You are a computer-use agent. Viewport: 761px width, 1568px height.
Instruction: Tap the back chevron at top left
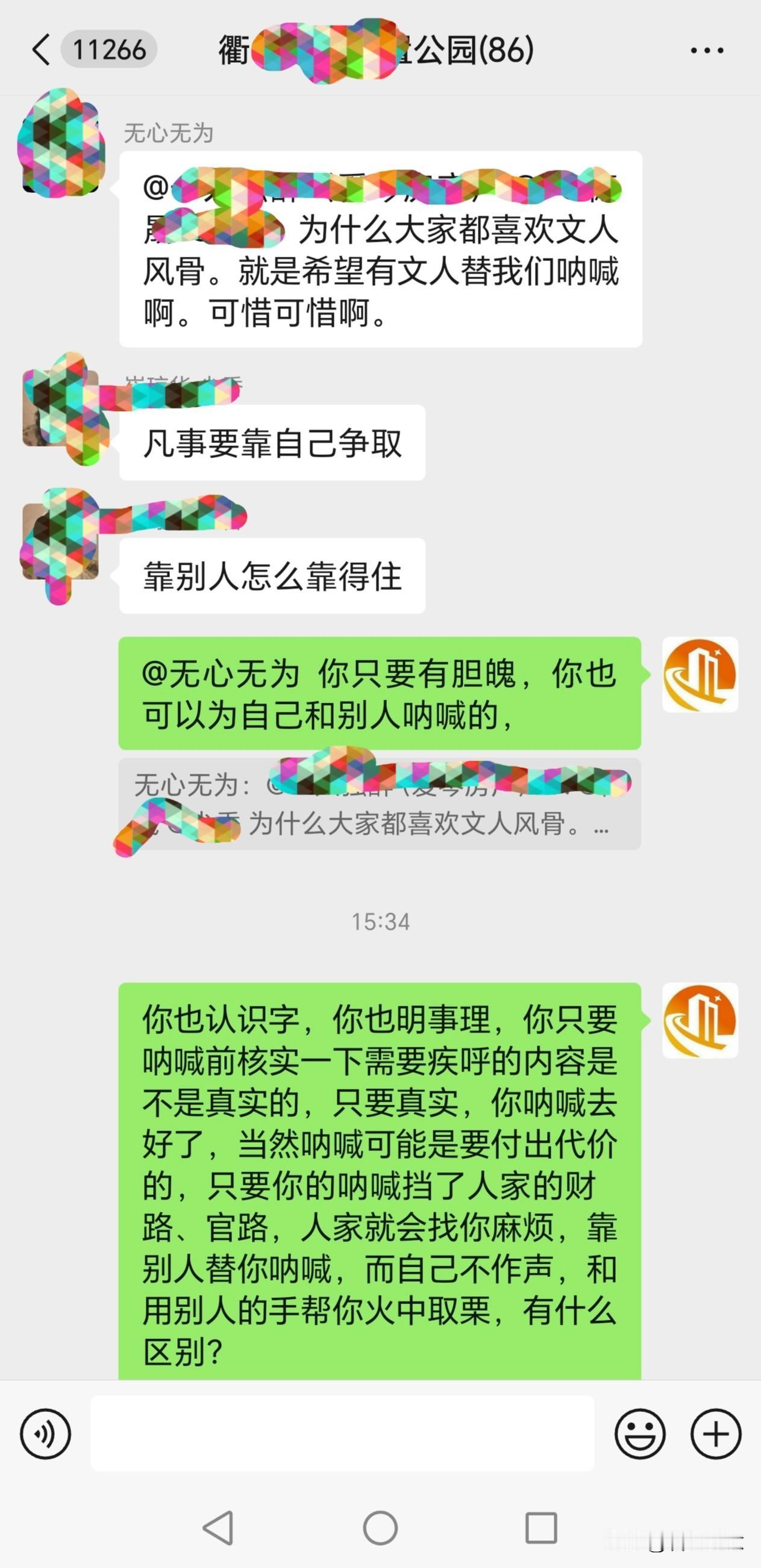tap(40, 52)
